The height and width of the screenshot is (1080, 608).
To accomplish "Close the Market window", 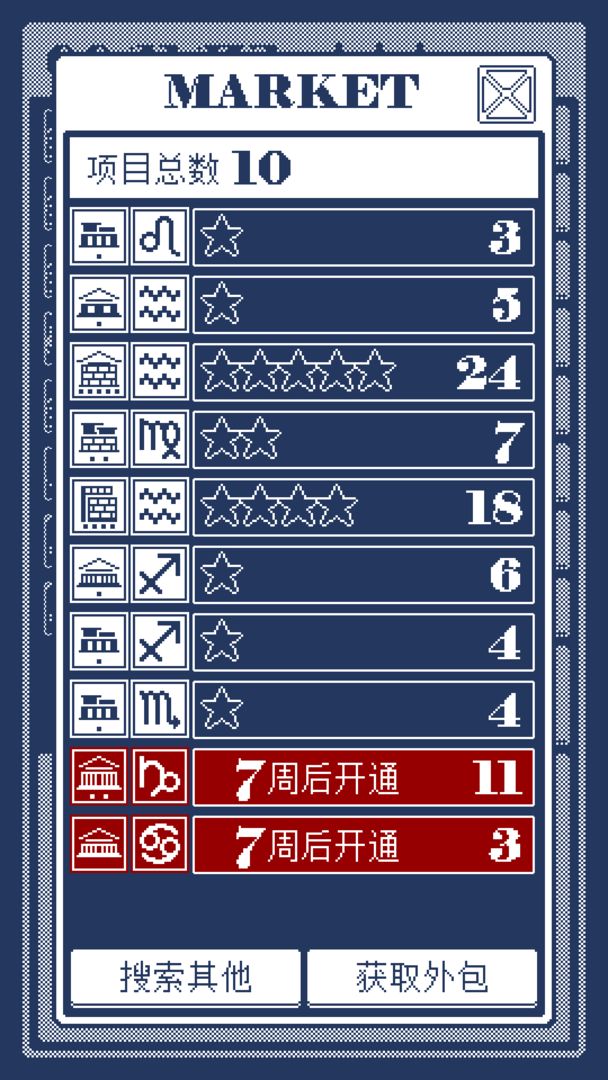I will (506, 94).
